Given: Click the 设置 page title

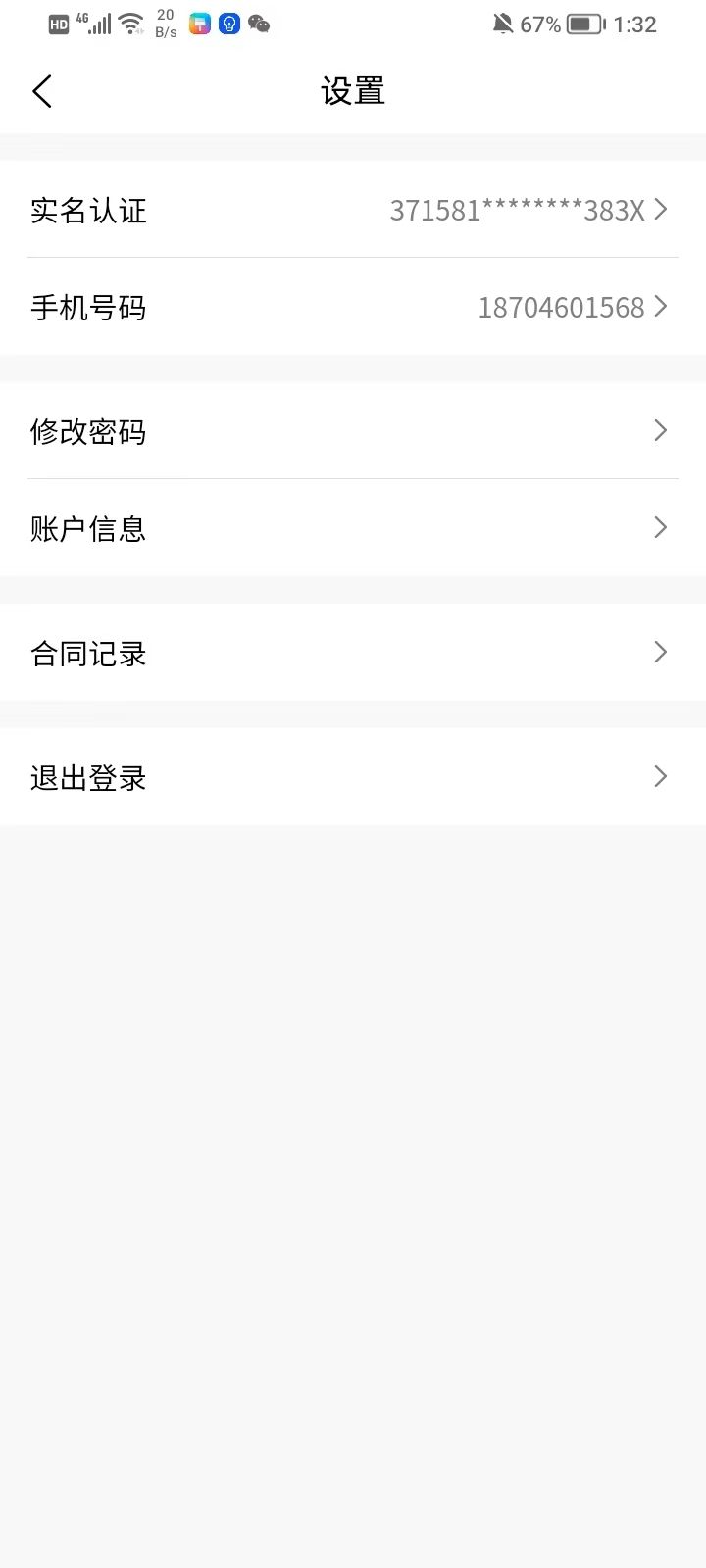Looking at the screenshot, I should tap(352, 90).
